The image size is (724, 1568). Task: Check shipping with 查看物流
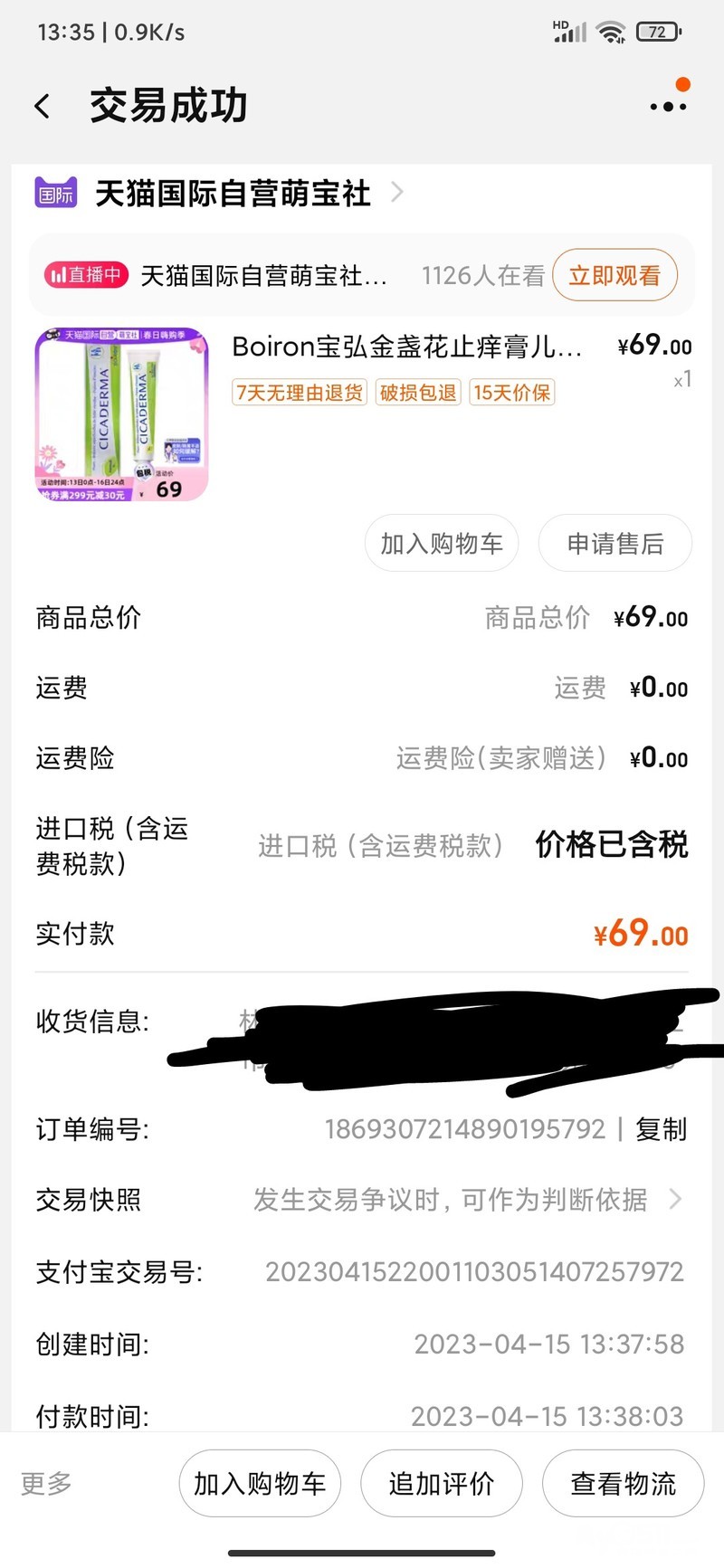[x=623, y=1484]
